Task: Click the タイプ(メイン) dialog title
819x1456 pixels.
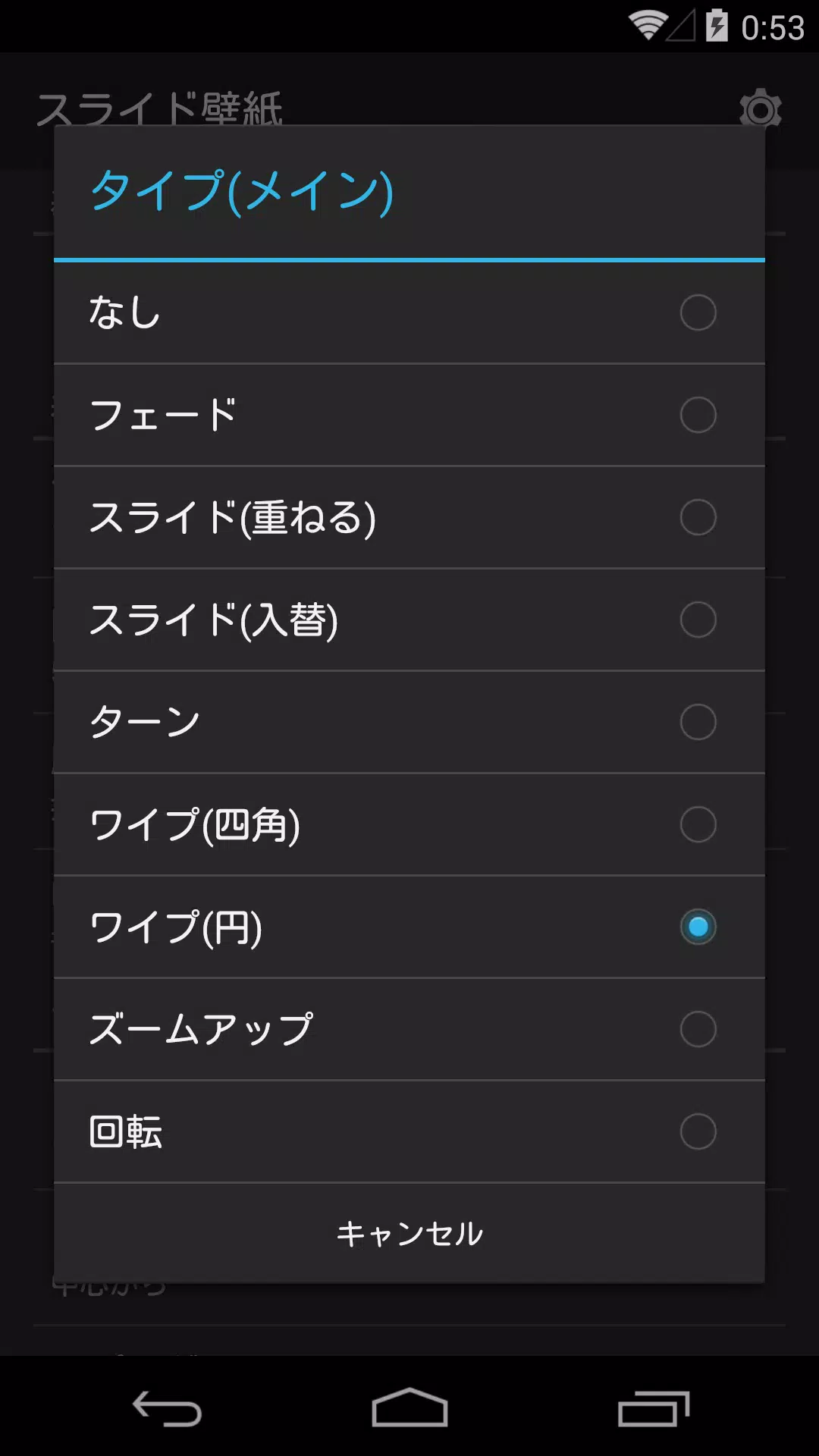Action: tap(241, 192)
